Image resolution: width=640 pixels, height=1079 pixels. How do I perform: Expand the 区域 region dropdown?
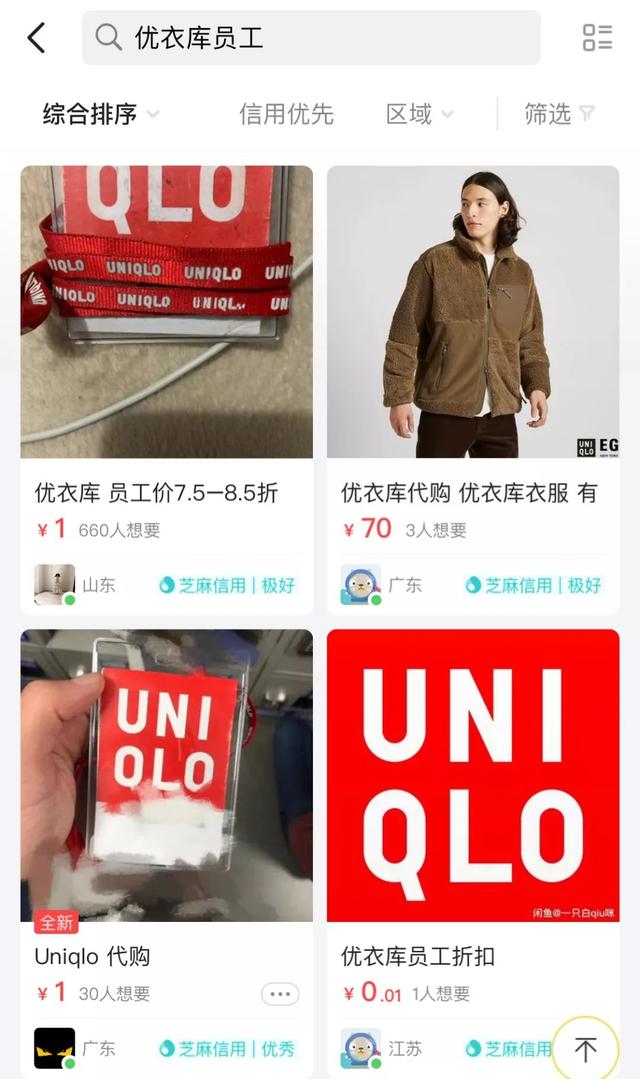(x=420, y=114)
